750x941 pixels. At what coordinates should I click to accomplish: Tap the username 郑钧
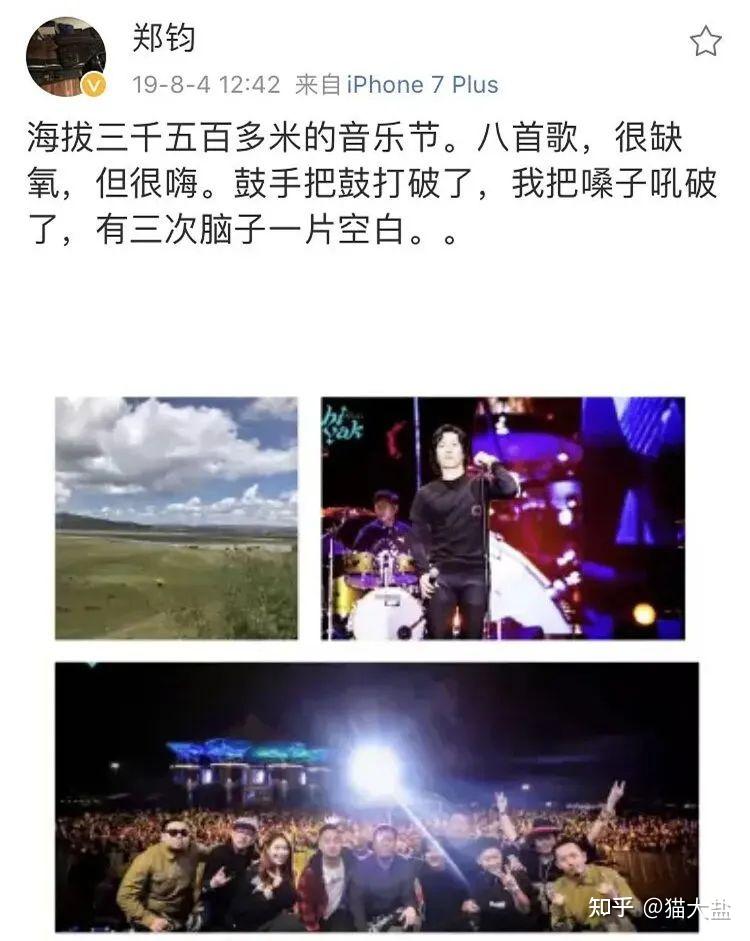coord(163,39)
